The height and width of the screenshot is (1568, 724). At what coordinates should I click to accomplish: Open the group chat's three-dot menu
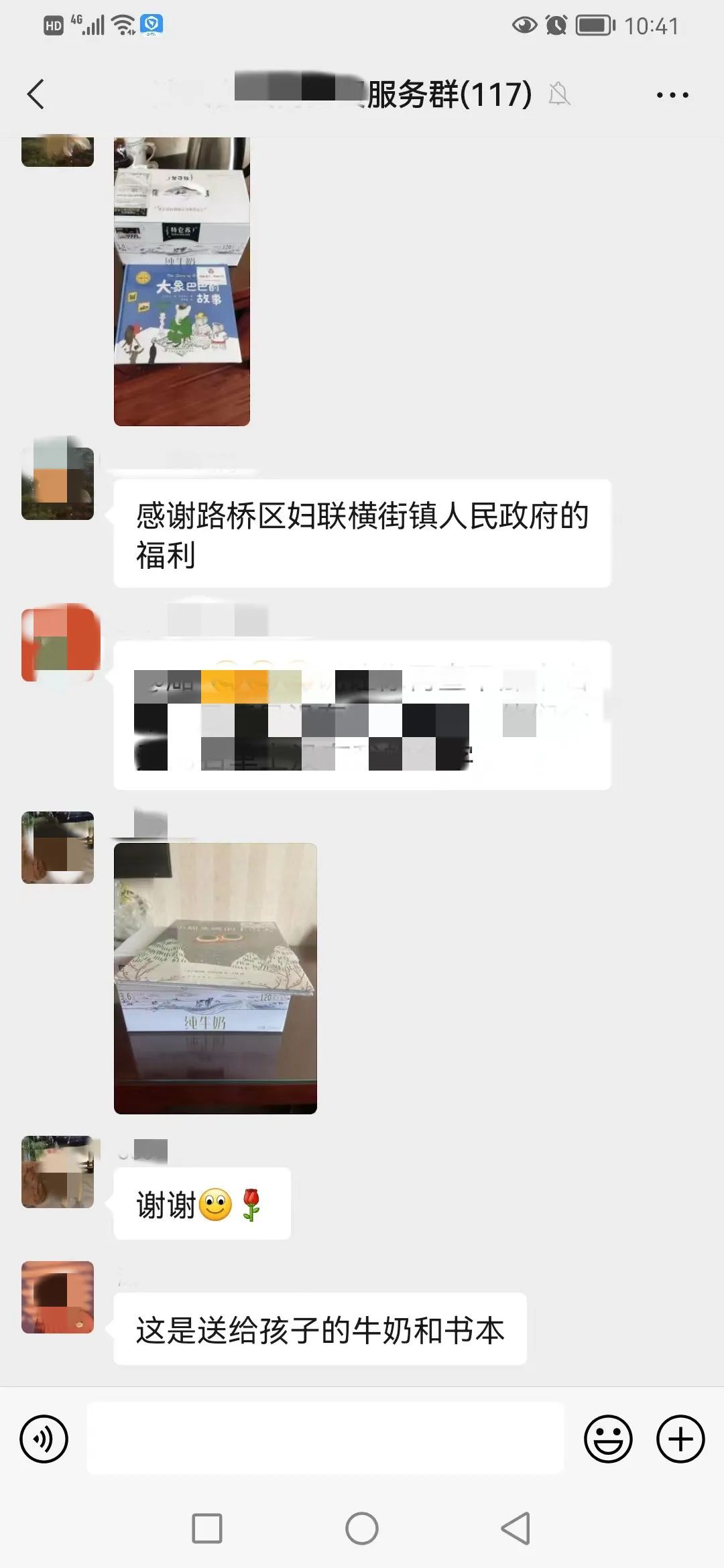tap(672, 94)
